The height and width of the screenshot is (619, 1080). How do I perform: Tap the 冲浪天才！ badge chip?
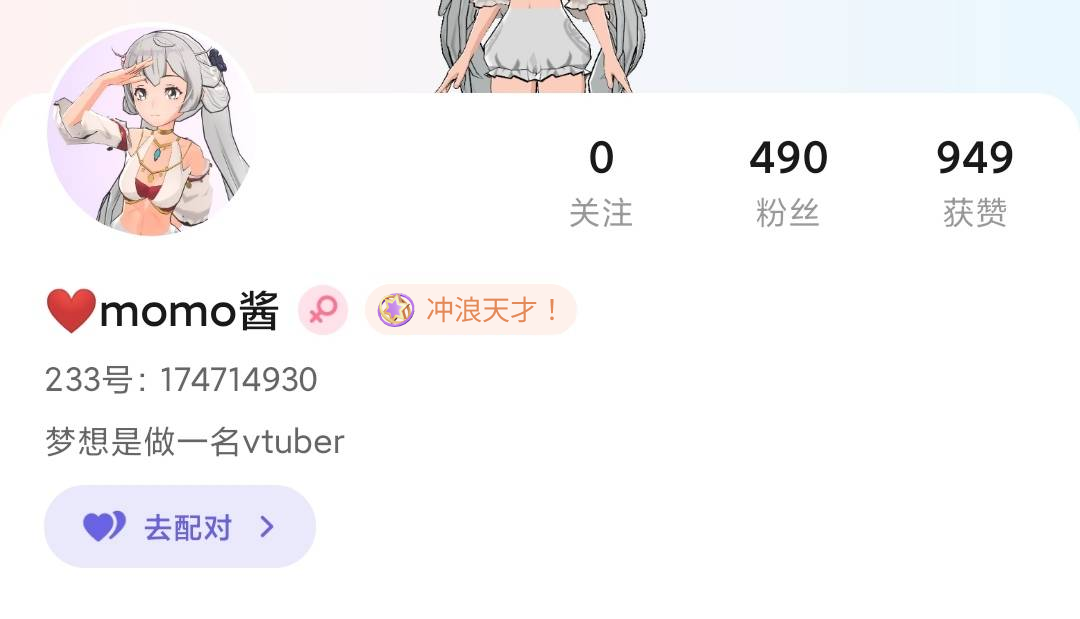click(x=471, y=310)
